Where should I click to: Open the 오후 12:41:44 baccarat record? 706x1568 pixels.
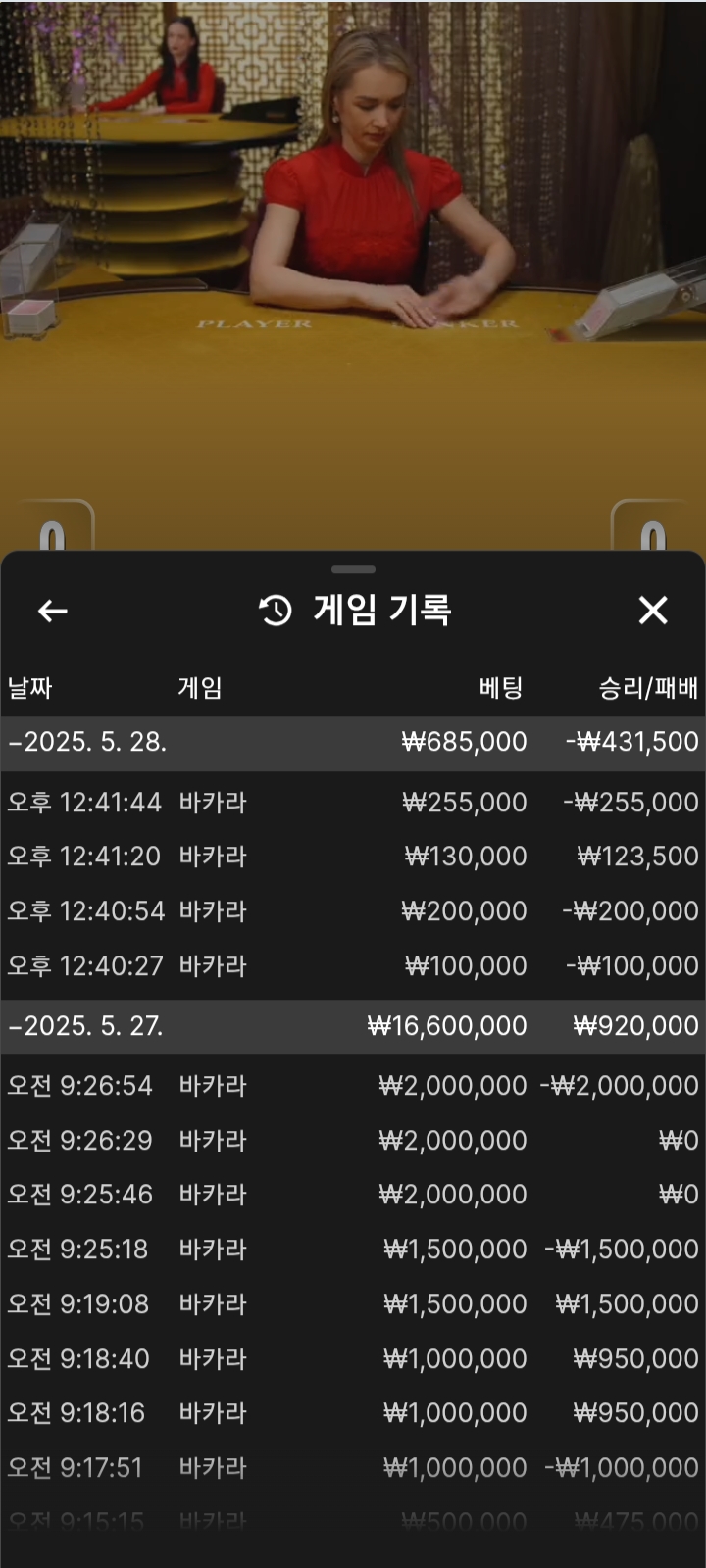click(353, 802)
